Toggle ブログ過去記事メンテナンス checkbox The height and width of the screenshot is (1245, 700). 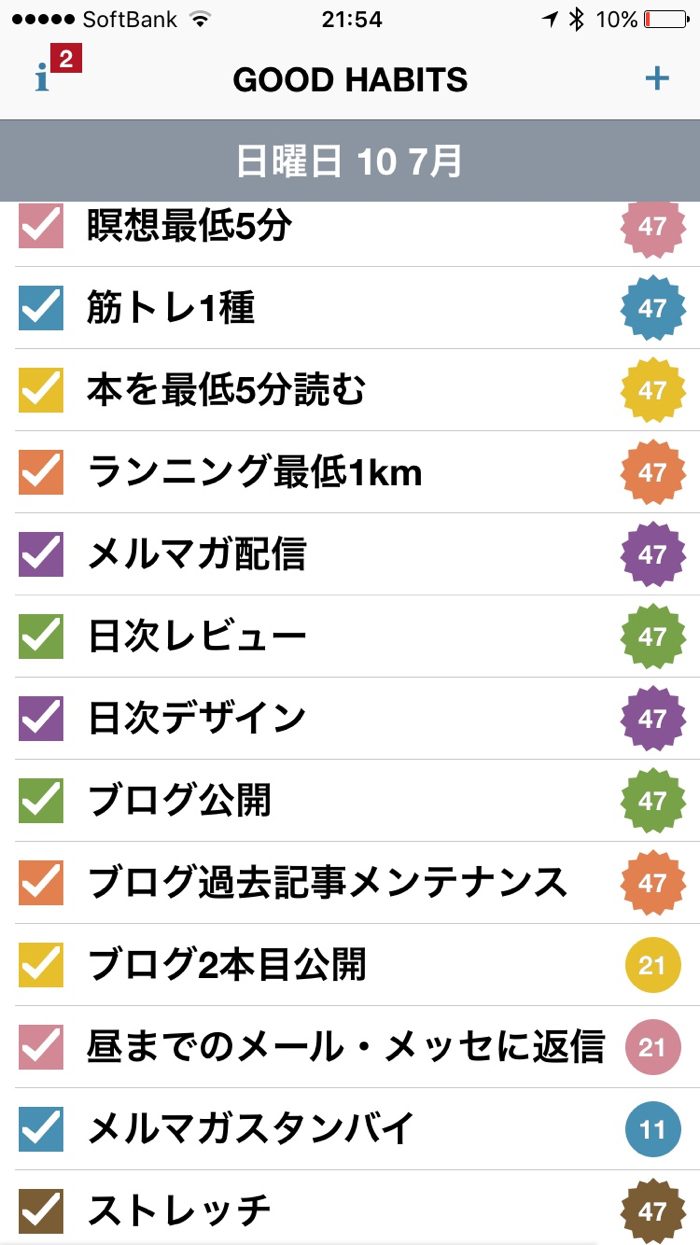pos(41,882)
